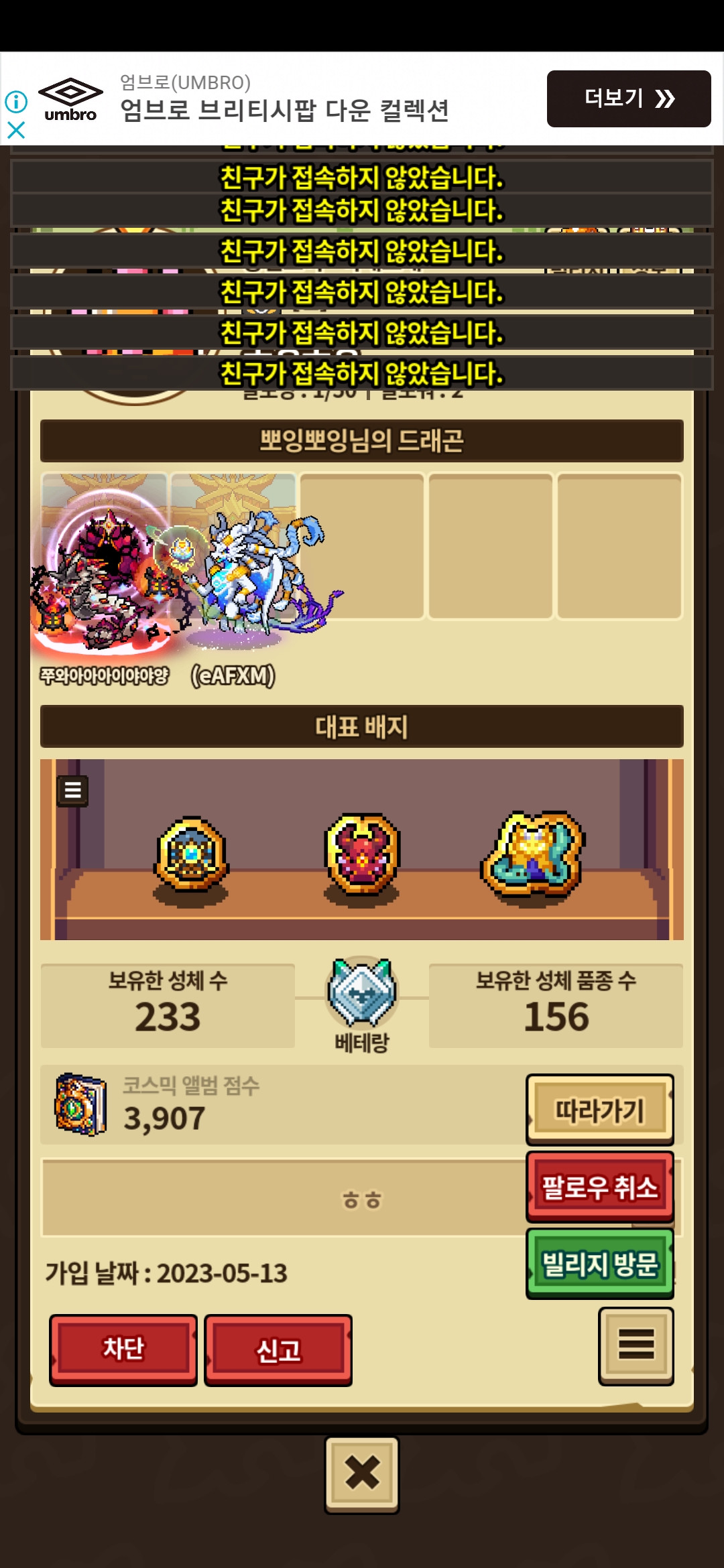Close the Umbro ad banner

16,129
